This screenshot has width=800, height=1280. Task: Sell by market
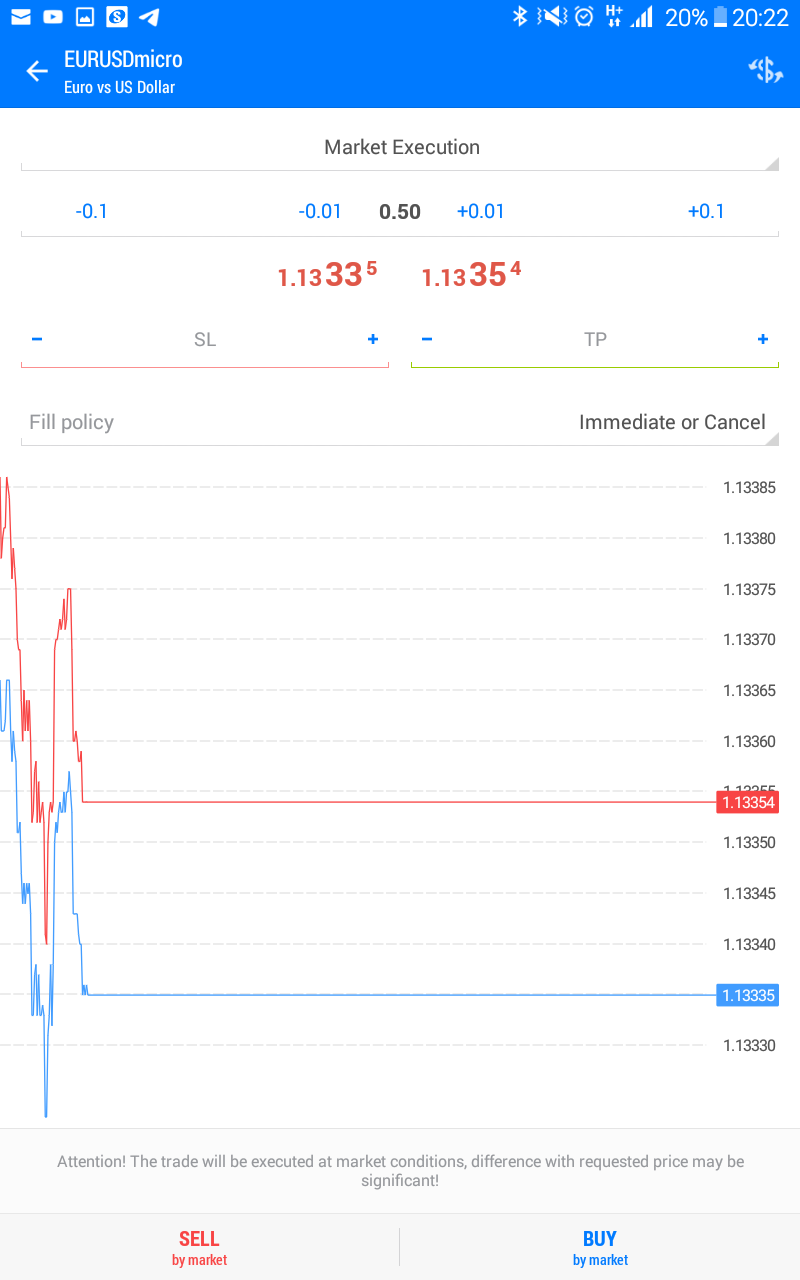[199, 1247]
